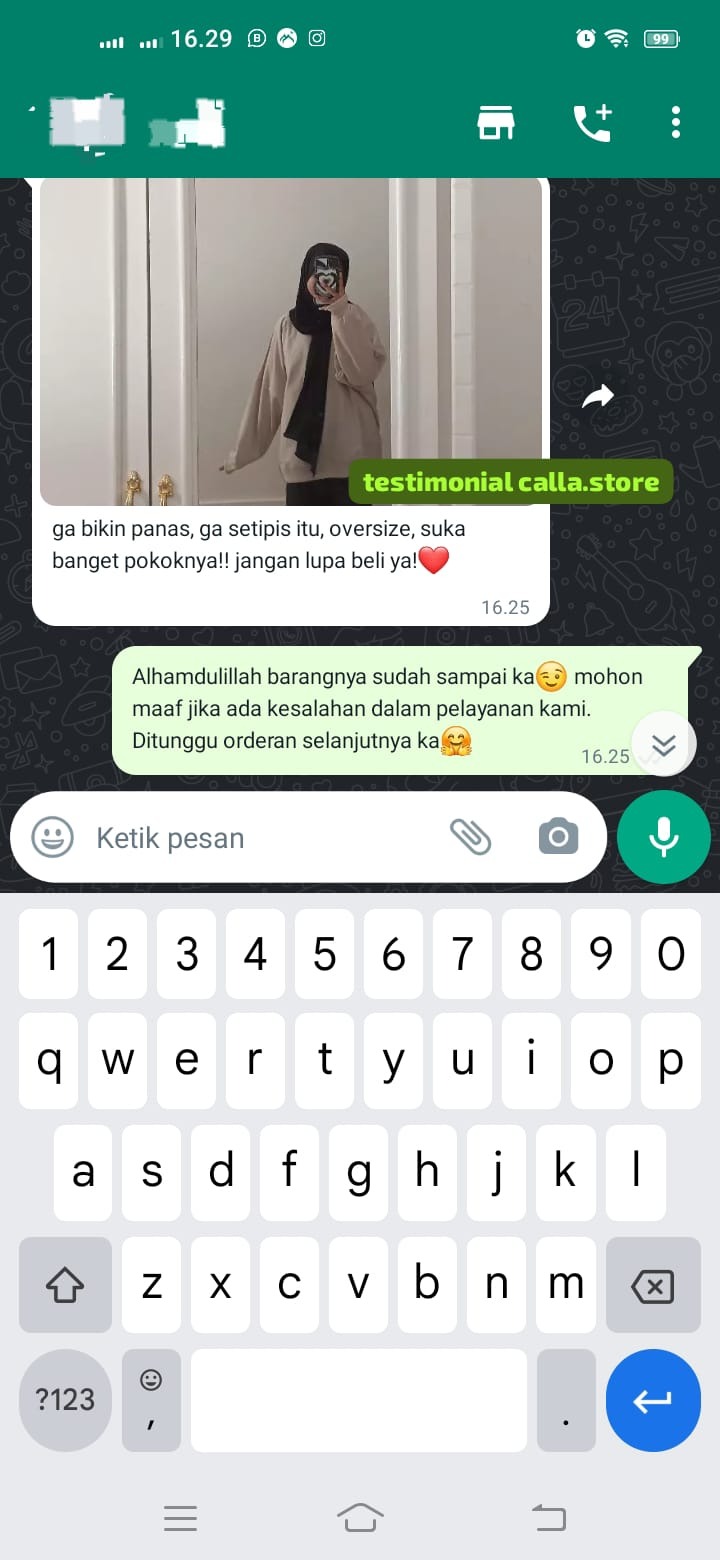The height and width of the screenshot is (1560, 720).
Task: Record a voice message
Action: click(664, 837)
